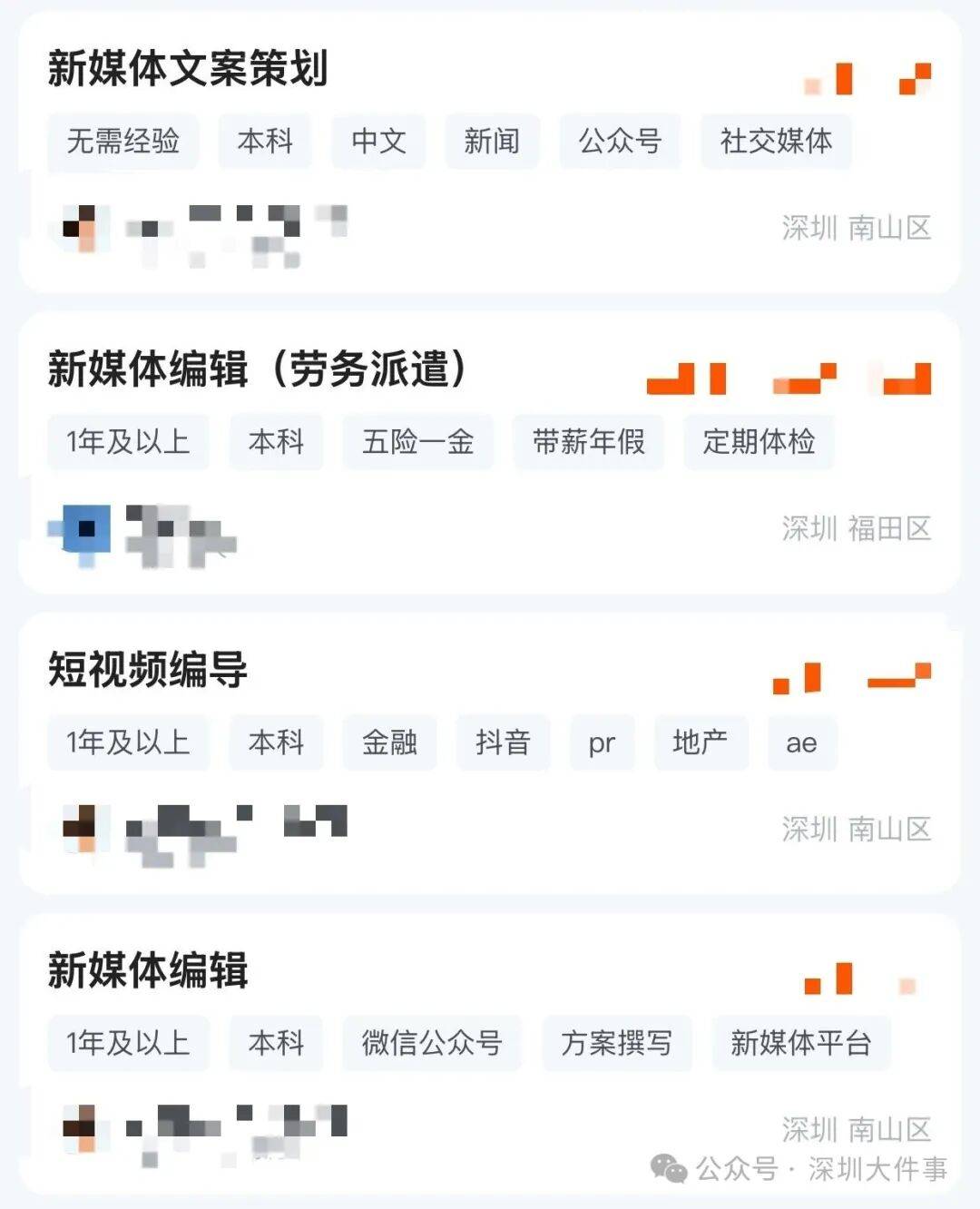Screen dimensions: 980x1209
Task: Select the 微信公众号 tag
Action: pos(431,1044)
